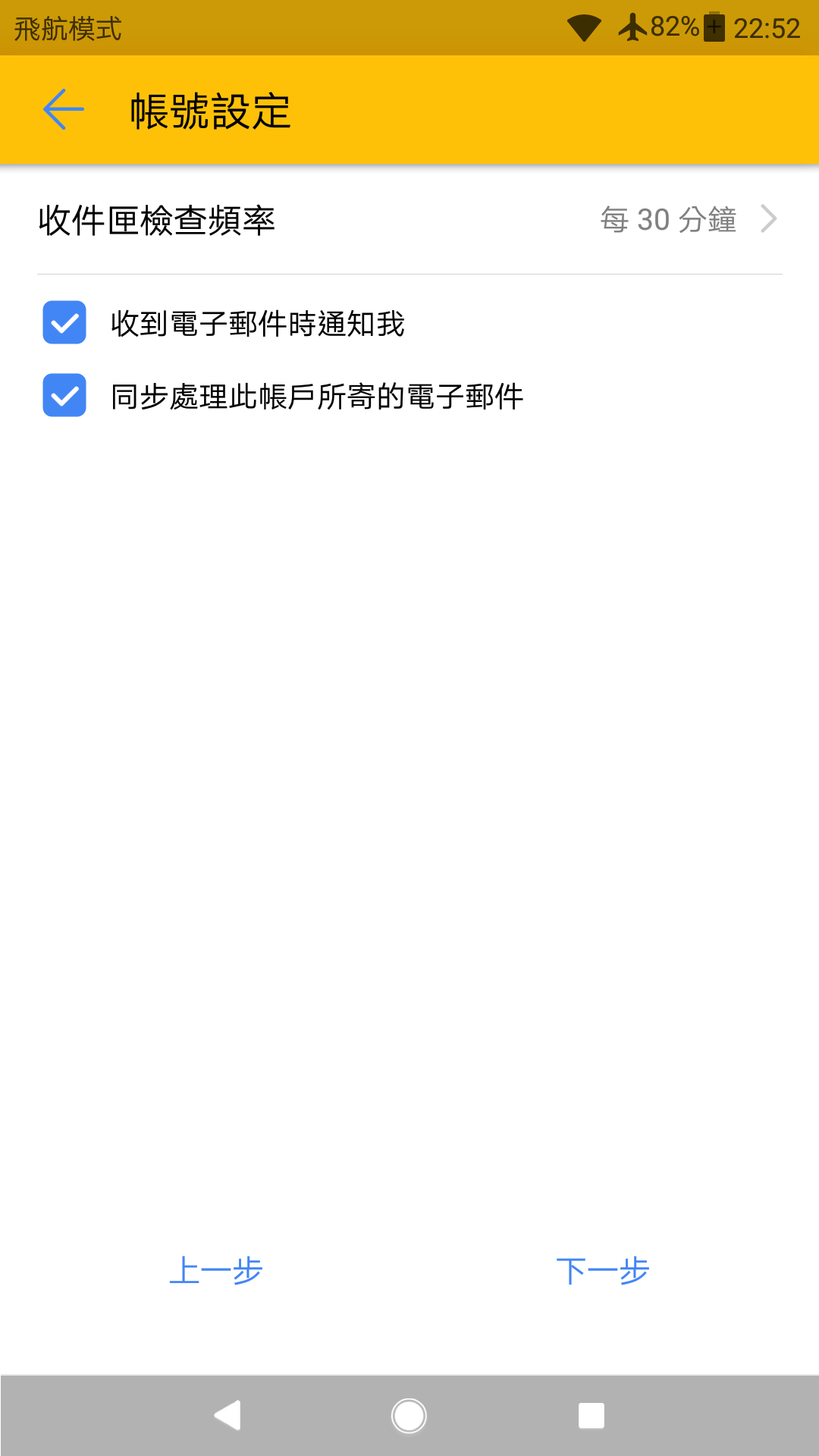Open recent apps from navigation bar
The image size is (819, 1456).
tap(591, 1415)
